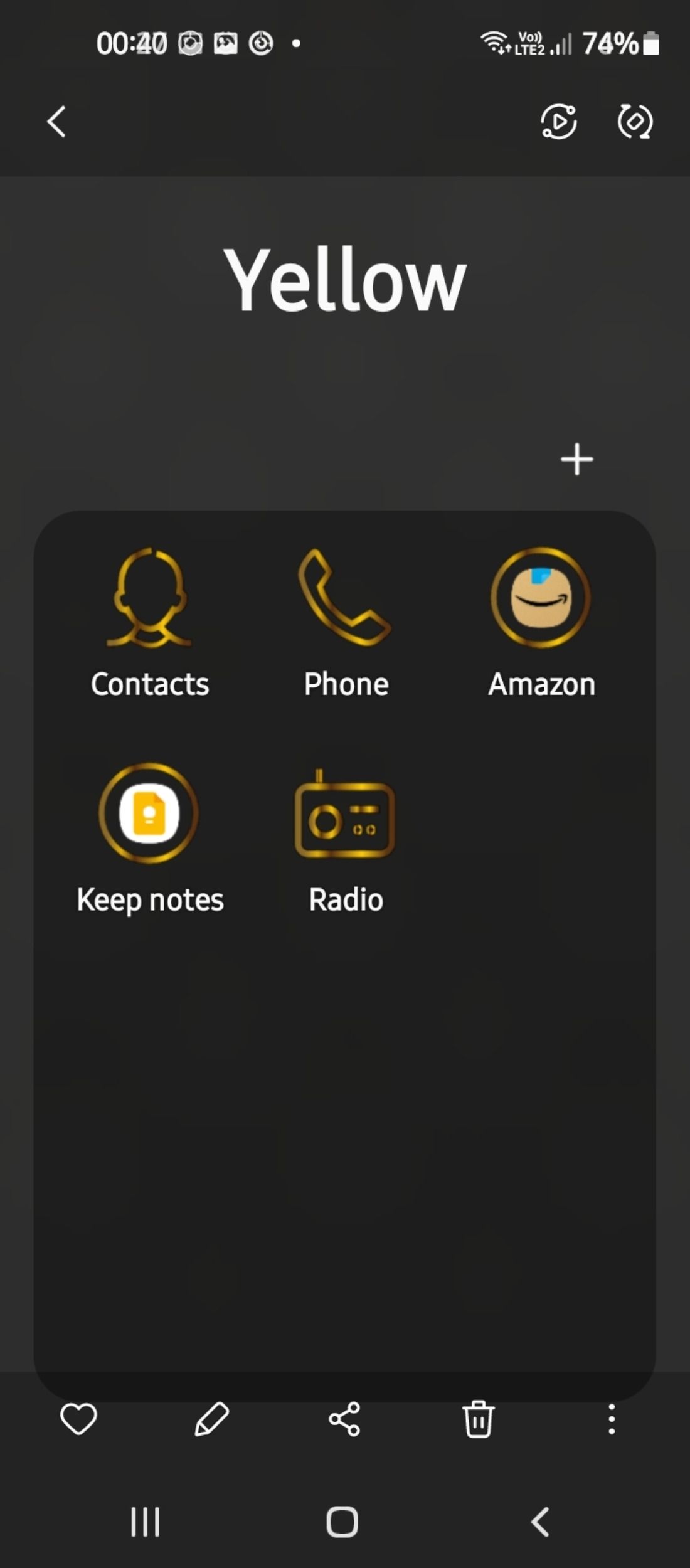
Task: Share the Yellow album
Action: pyautogui.click(x=344, y=1419)
